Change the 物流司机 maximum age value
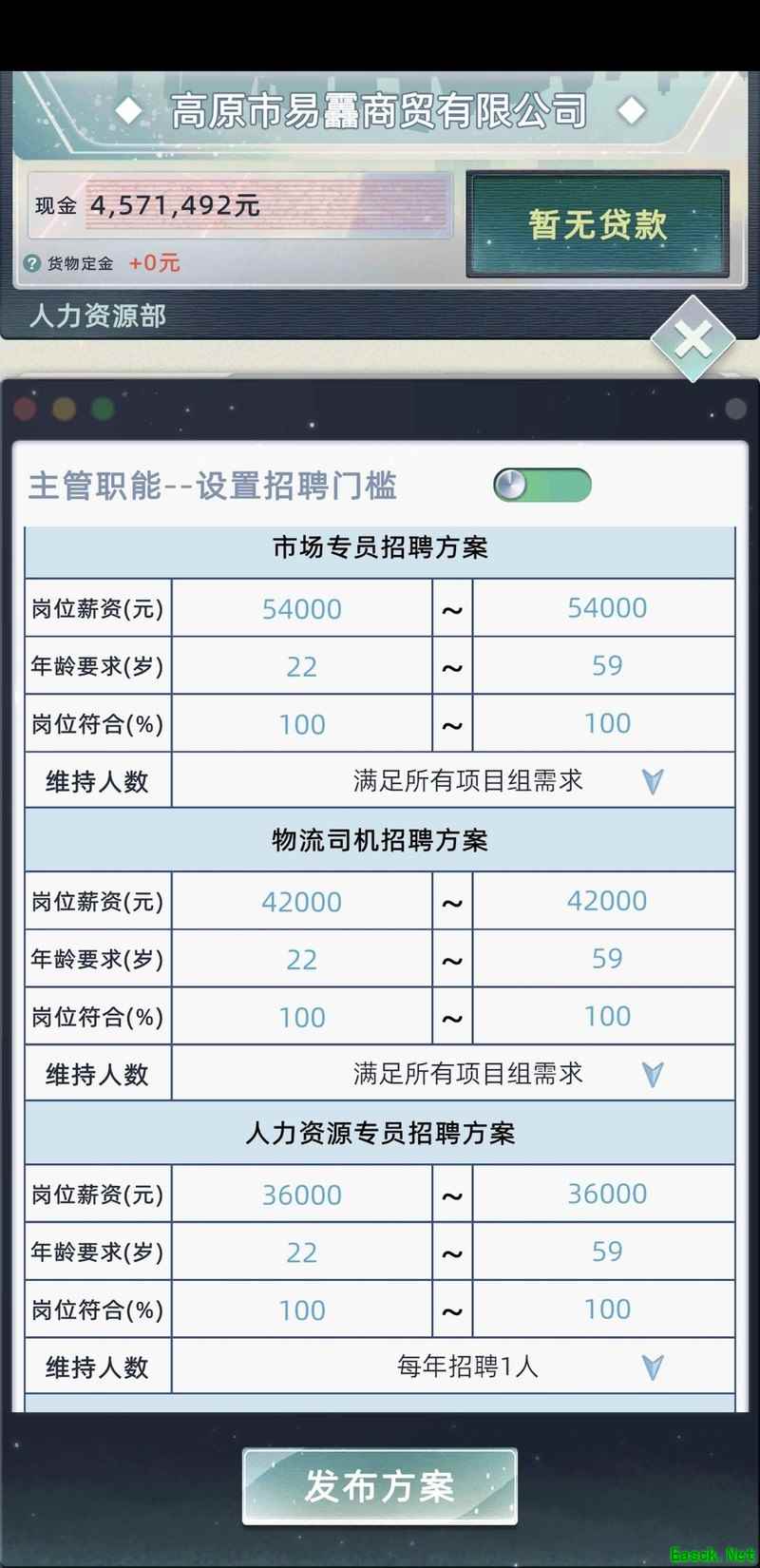 pos(606,959)
